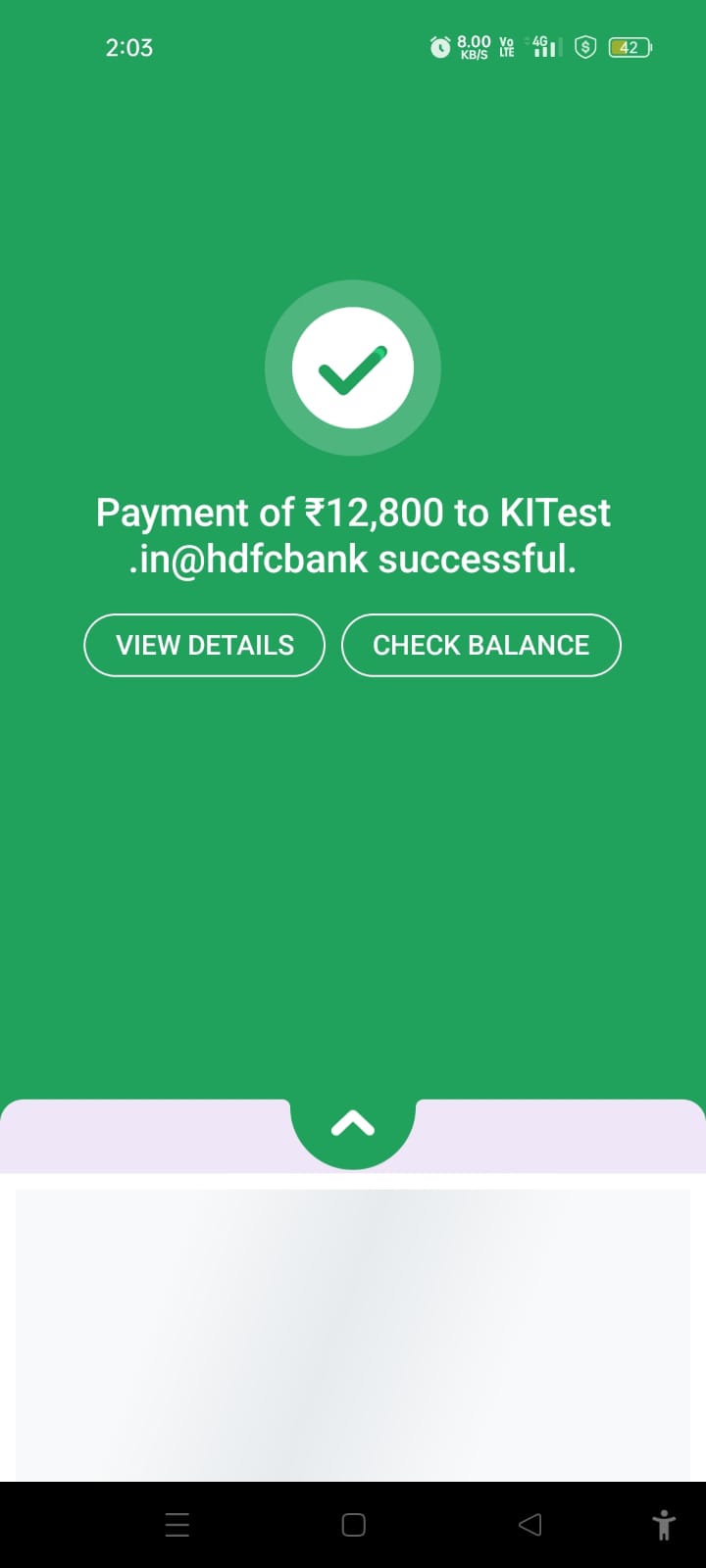Go back using the system back button

pyautogui.click(x=529, y=1524)
